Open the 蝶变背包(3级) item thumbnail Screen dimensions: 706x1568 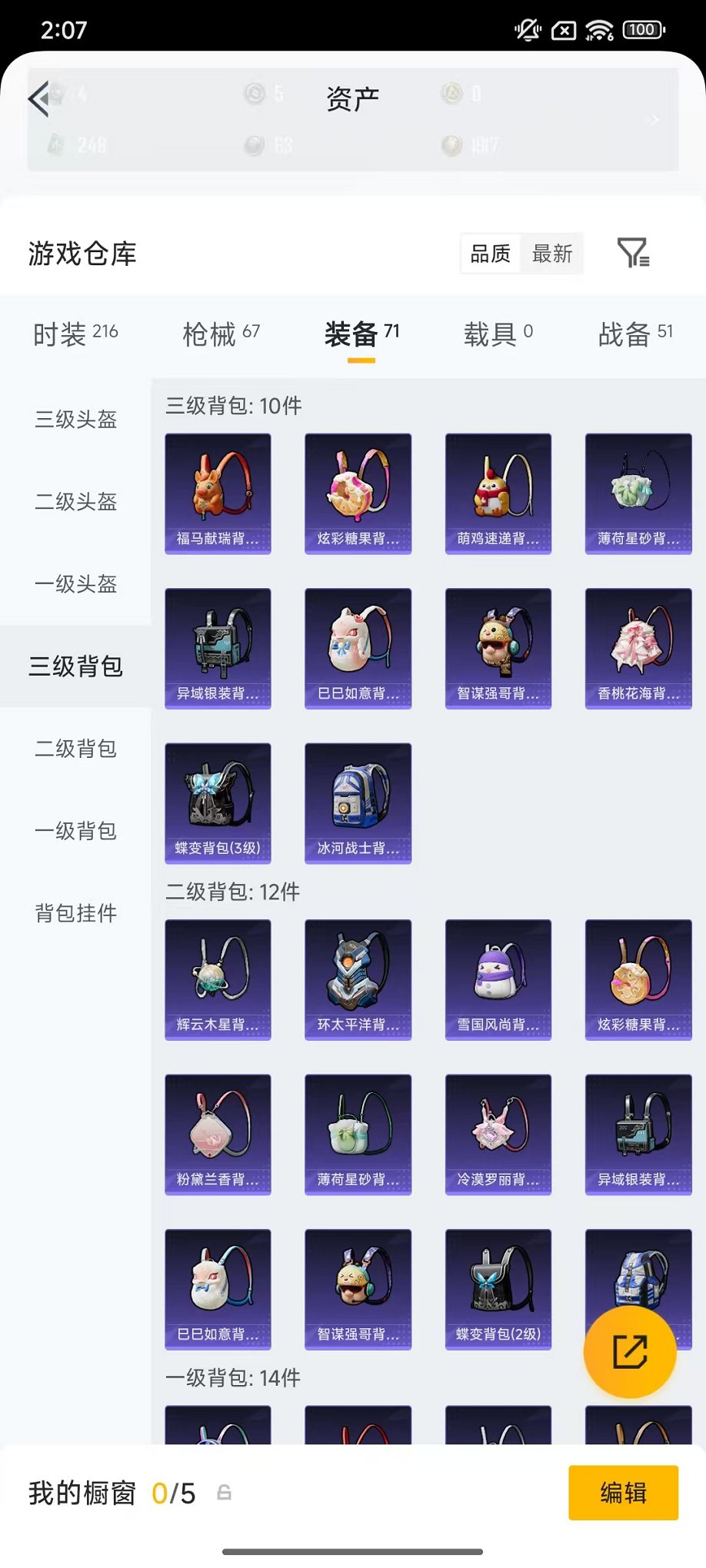click(218, 802)
